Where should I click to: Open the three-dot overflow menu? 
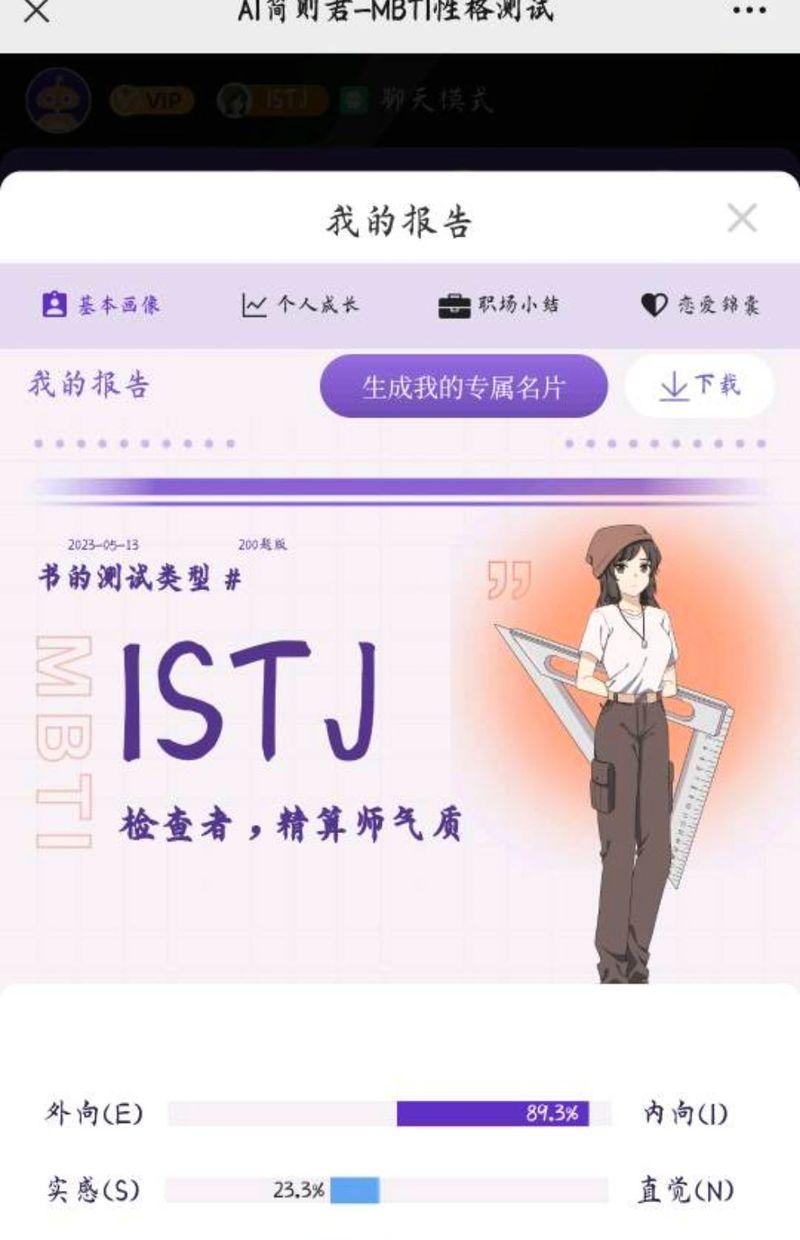tap(749, 12)
